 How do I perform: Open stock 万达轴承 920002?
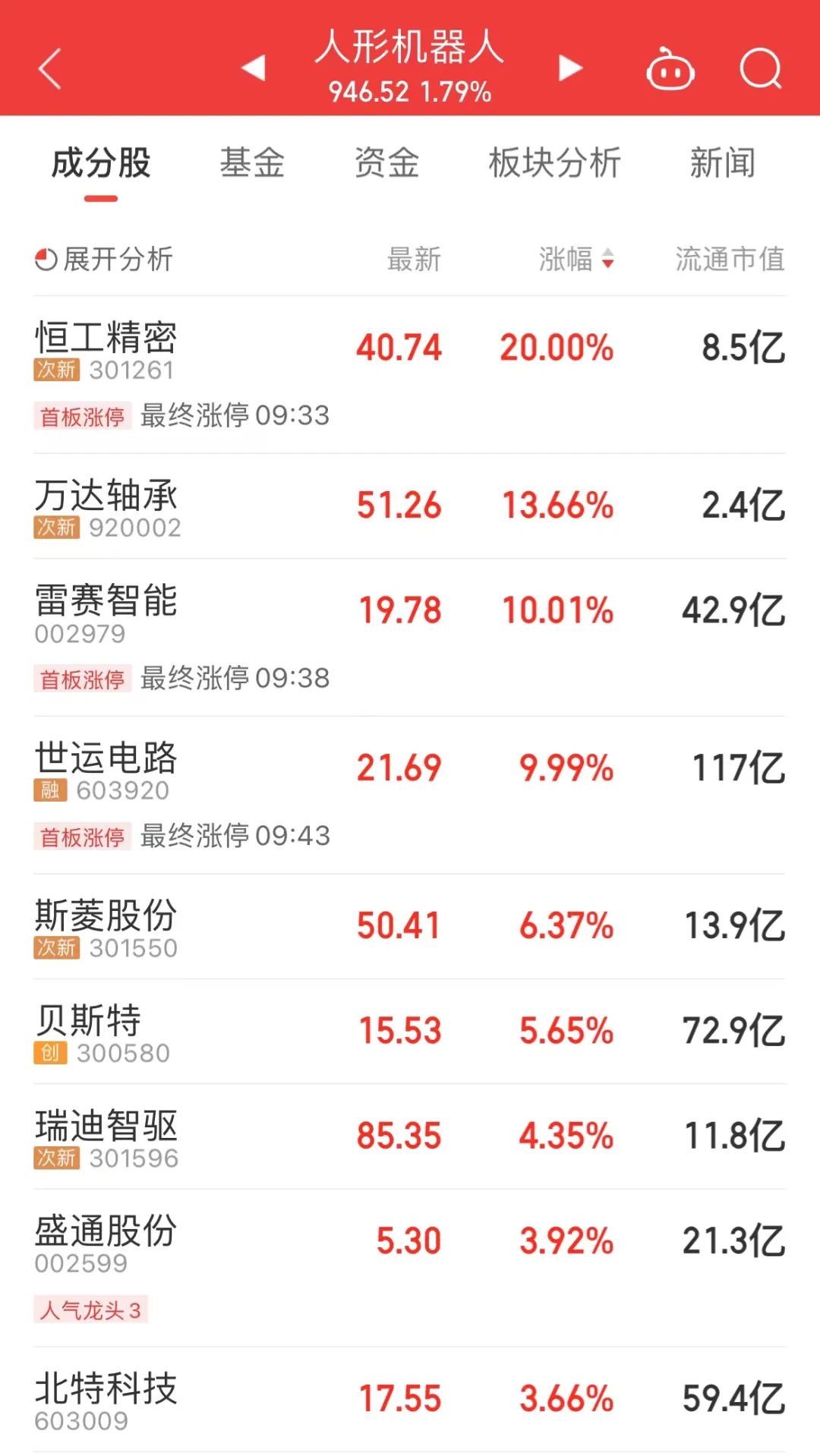(410, 506)
